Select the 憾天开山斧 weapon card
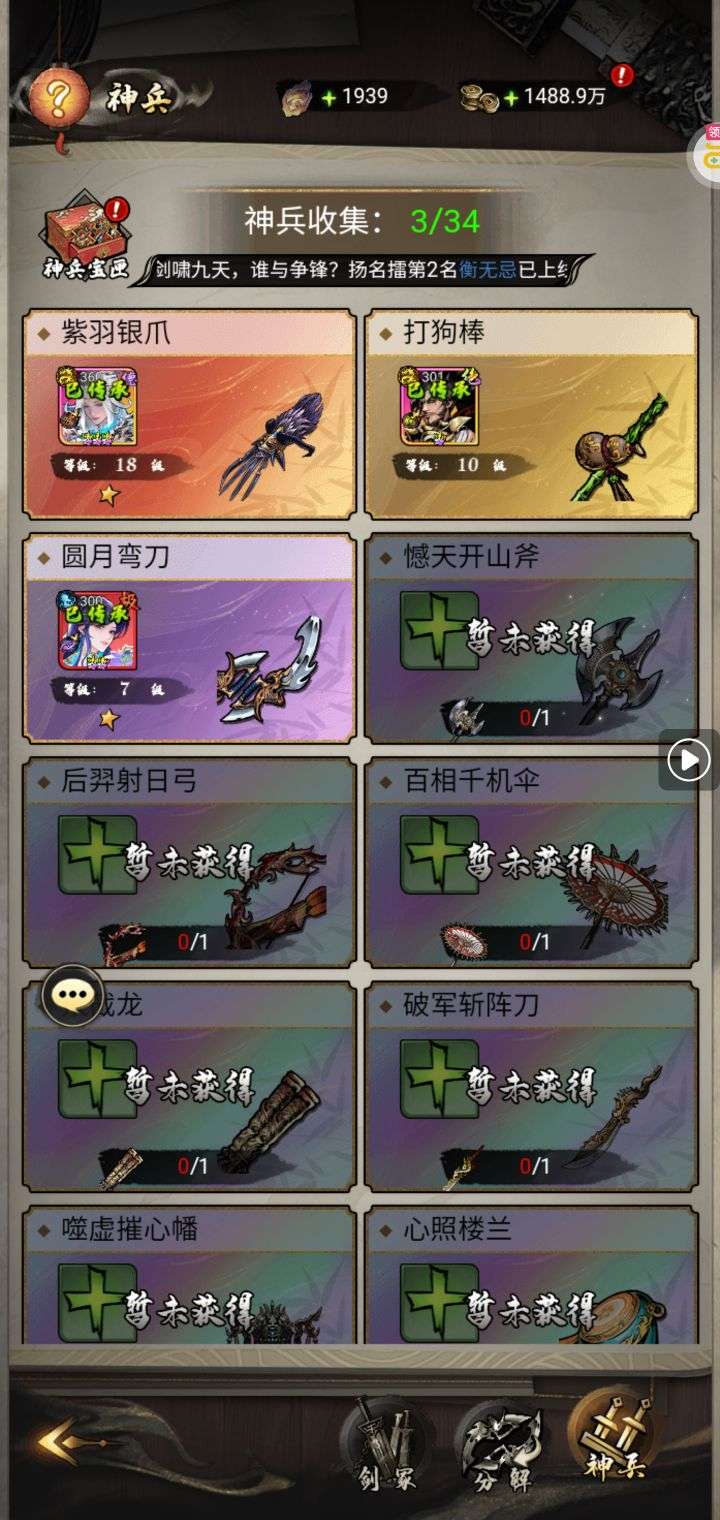This screenshot has height=1520, width=720. pos(531,638)
